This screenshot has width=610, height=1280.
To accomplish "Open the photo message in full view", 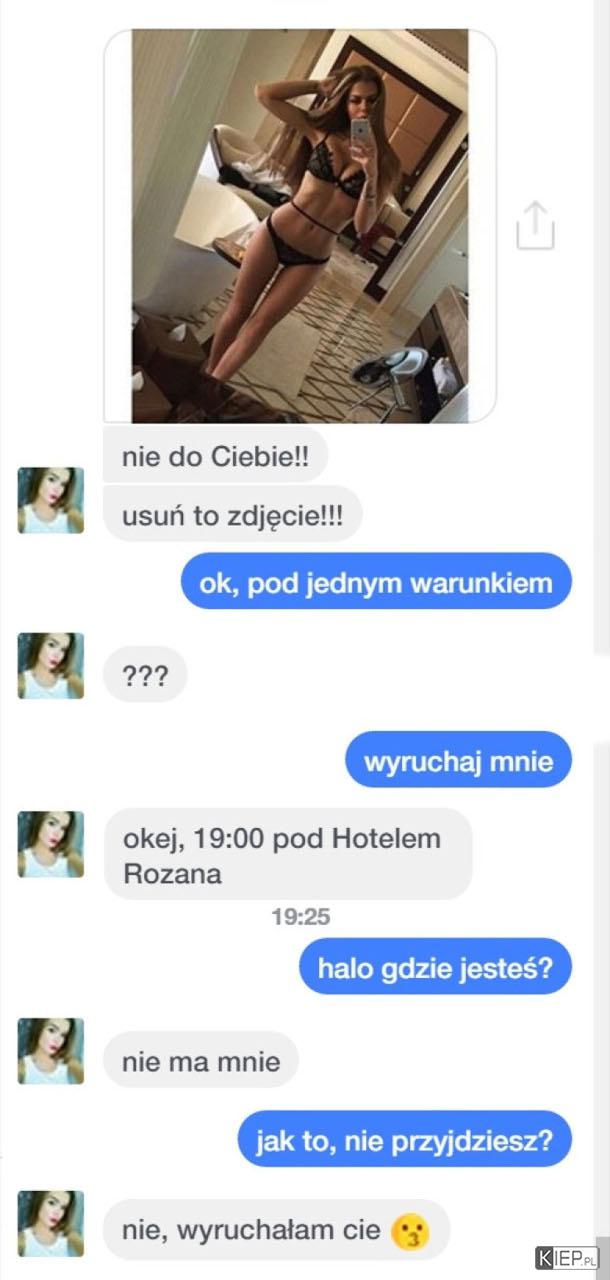I will (x=300, y=225).
